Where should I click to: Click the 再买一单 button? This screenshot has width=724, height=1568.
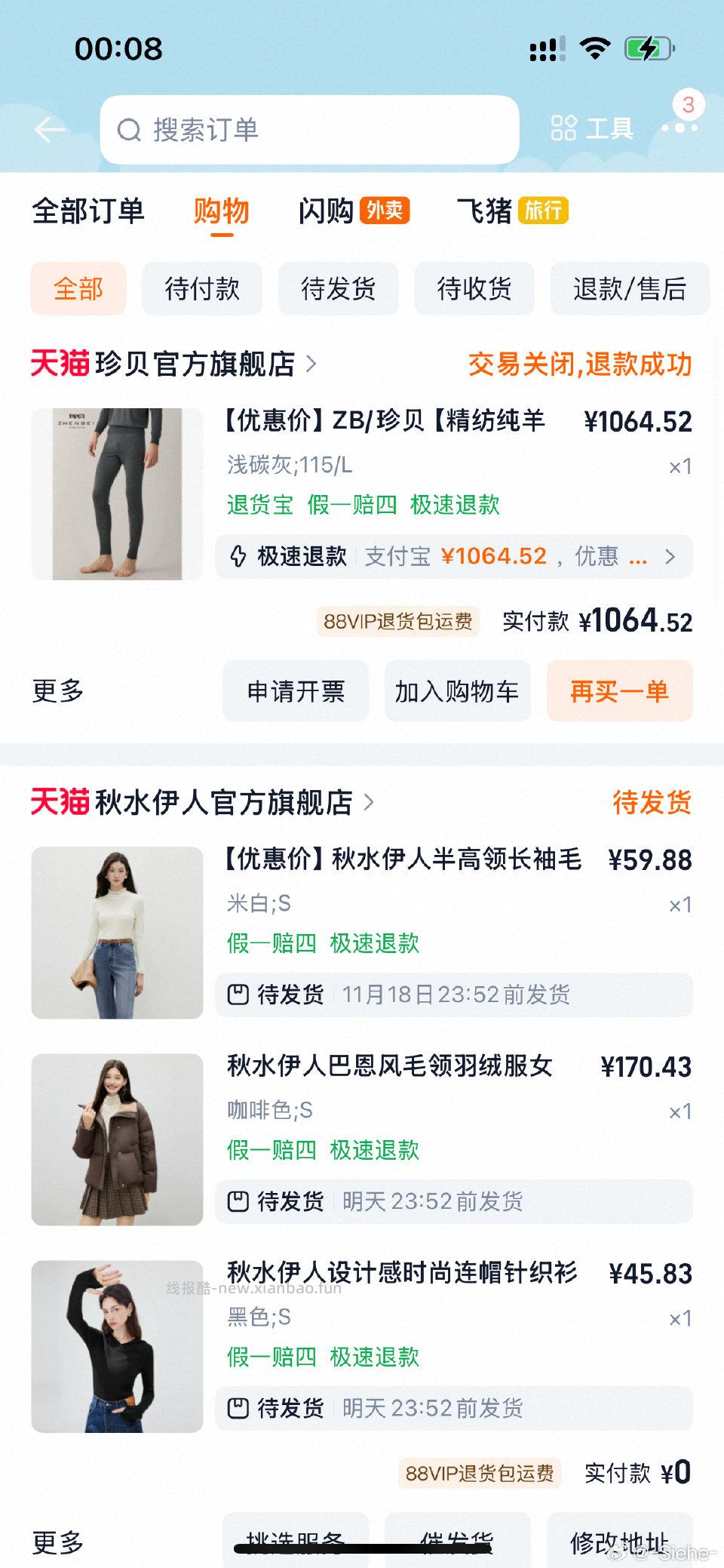(619, 691)
